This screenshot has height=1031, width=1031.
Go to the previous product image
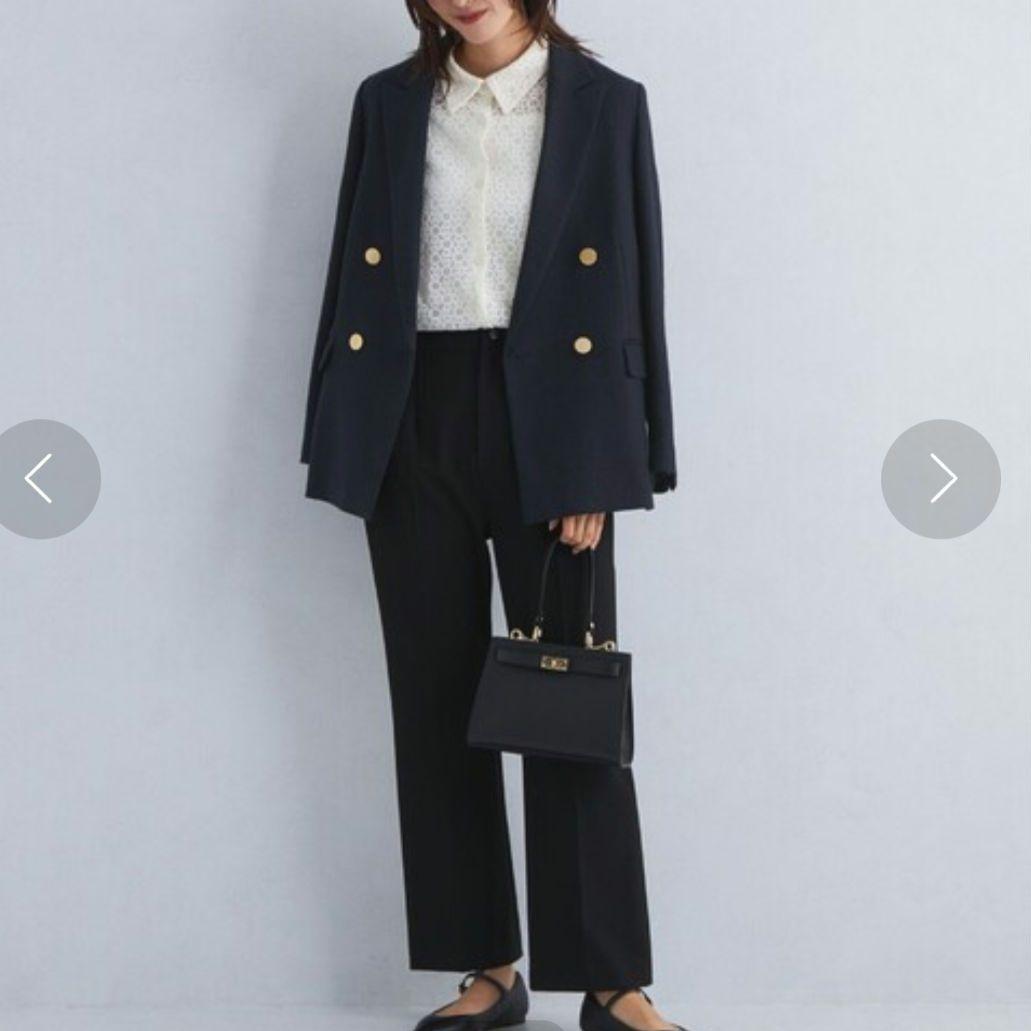(x=42, y=479)
